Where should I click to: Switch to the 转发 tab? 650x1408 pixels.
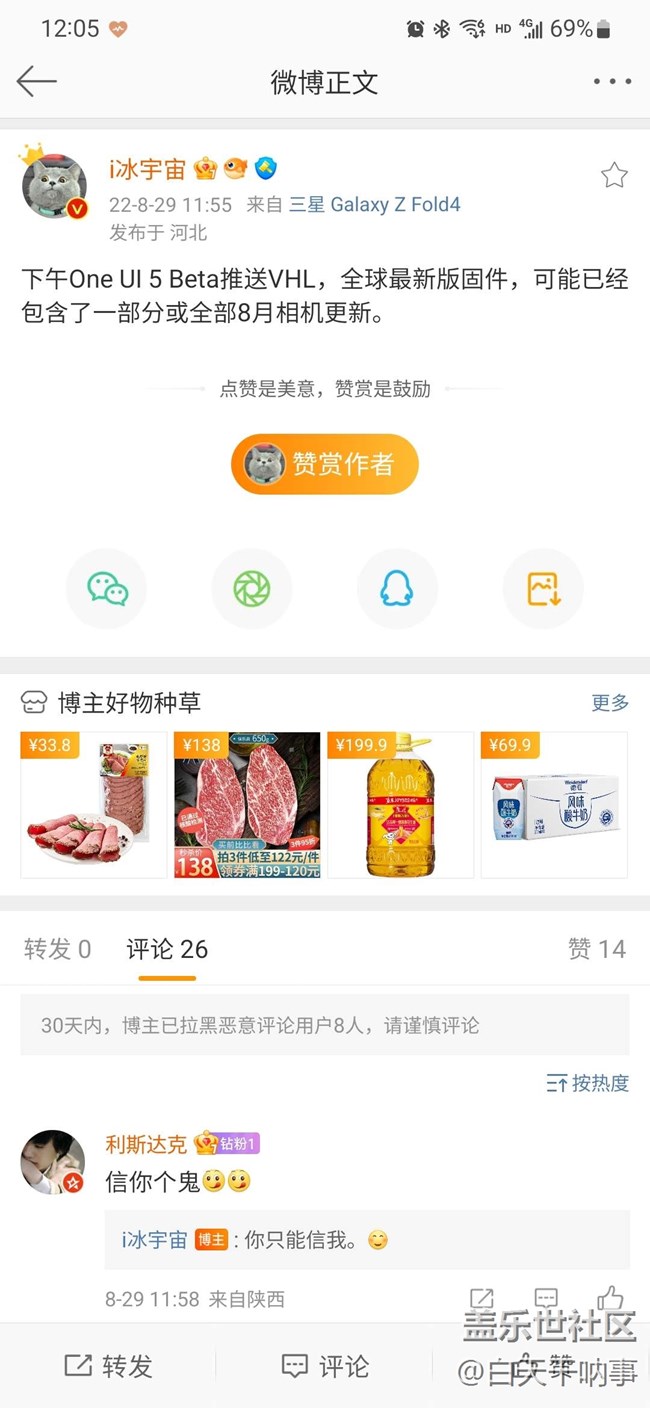click(x=57, y=949)
